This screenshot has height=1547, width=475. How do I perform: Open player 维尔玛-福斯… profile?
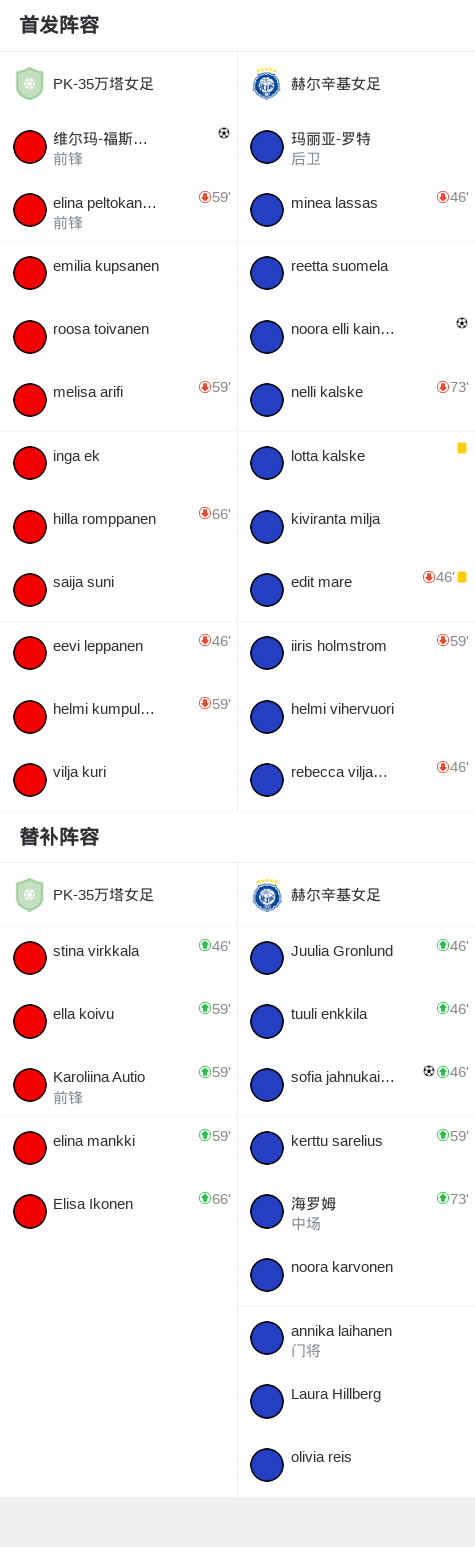pos(118,147)
